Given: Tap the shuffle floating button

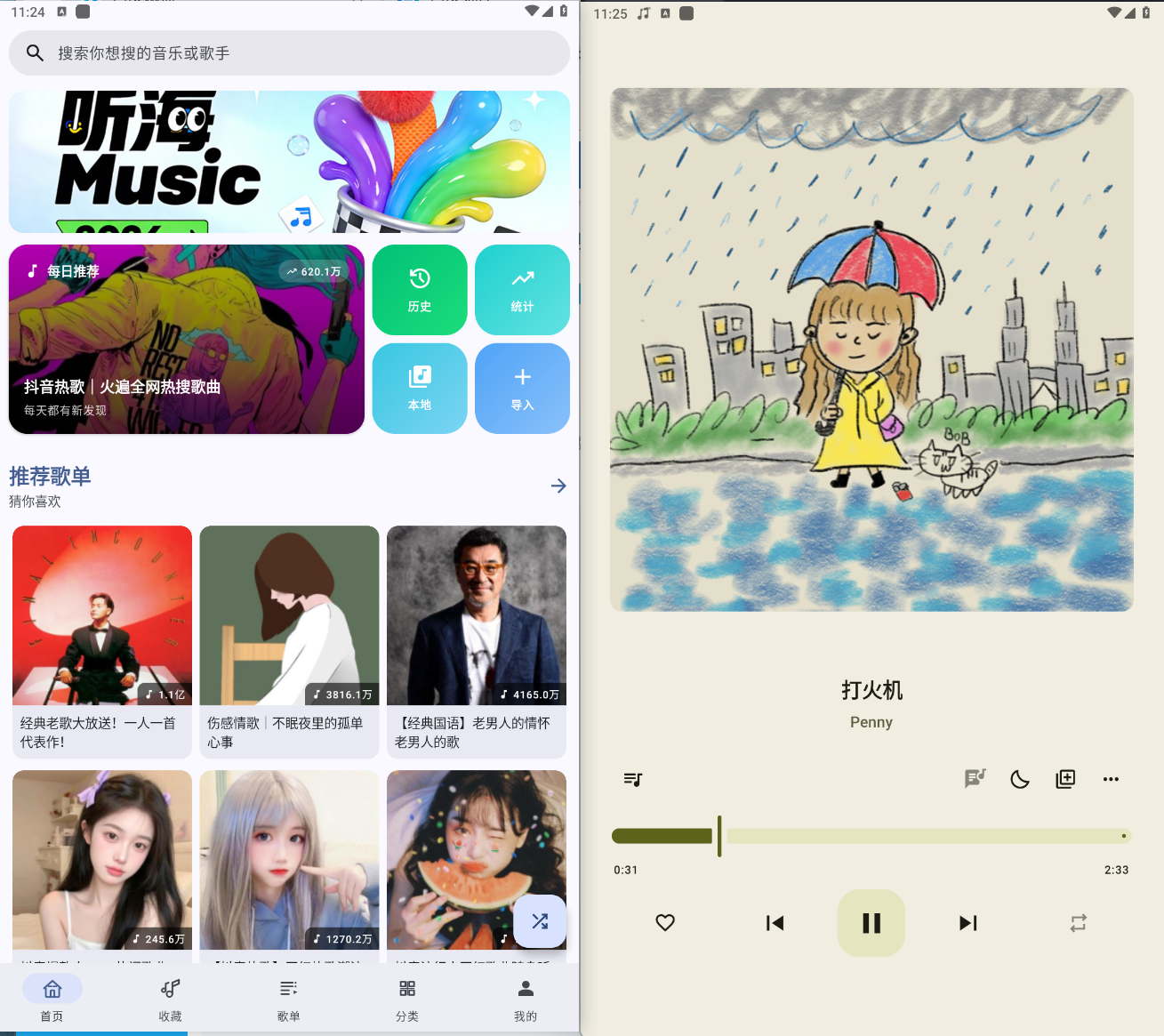Looking at the screenshot, I should 540,921.
